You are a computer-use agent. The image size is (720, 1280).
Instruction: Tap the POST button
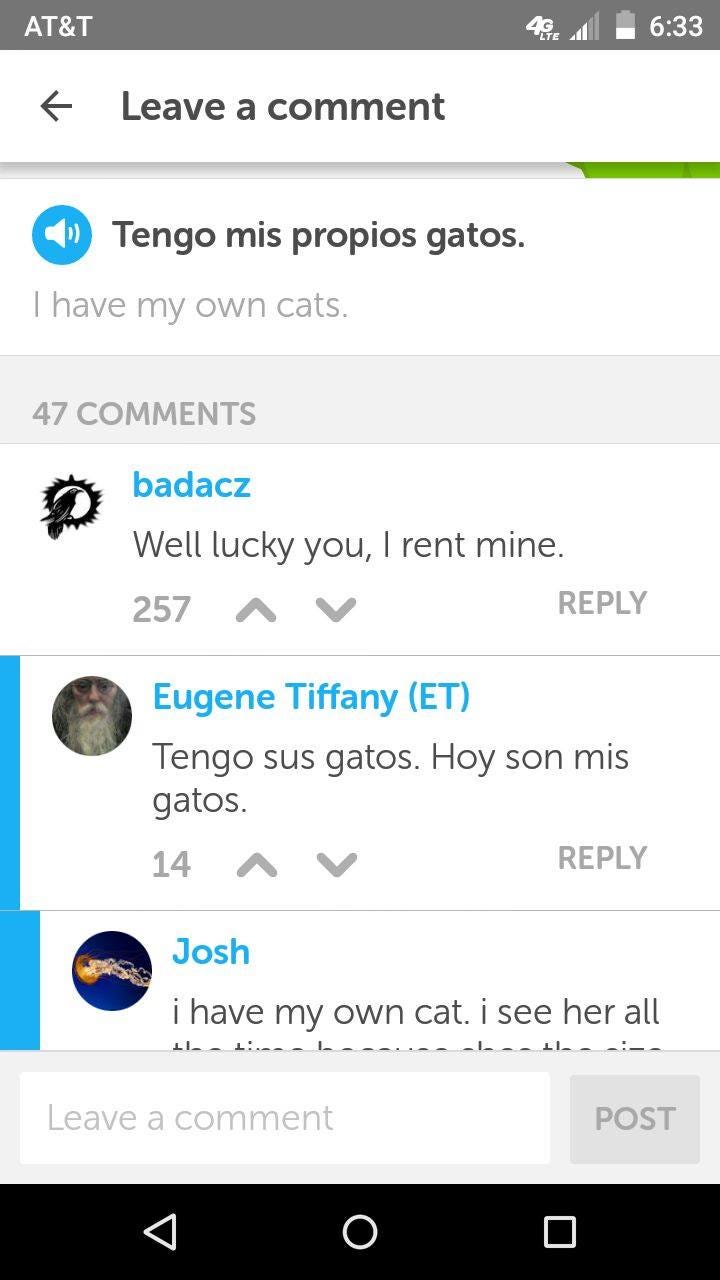[x=634, y=1118]
